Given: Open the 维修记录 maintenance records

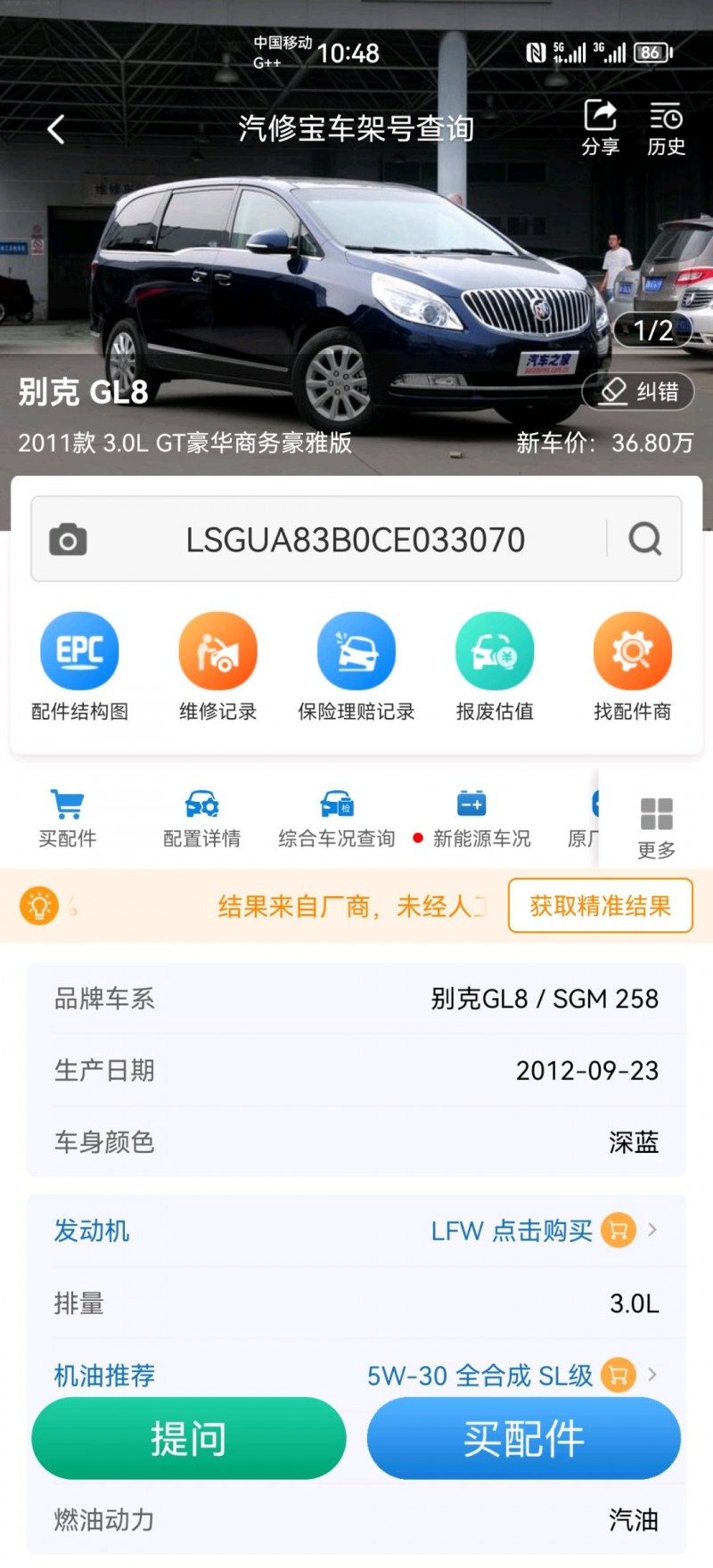Looking at the screenshot, I should 218,664.
